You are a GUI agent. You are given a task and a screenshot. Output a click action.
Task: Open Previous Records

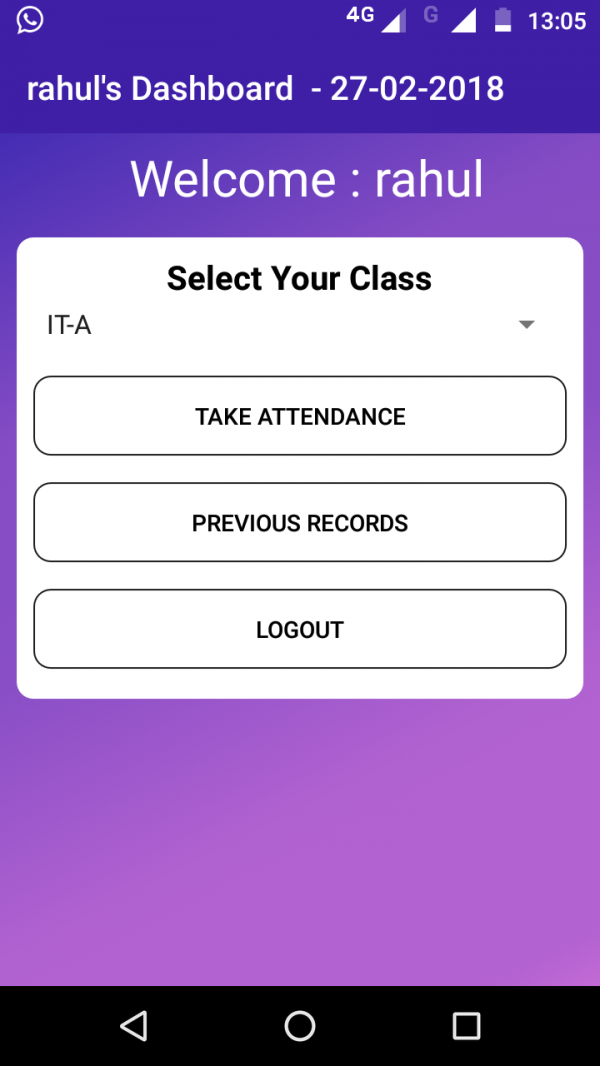tap(300, 522)
